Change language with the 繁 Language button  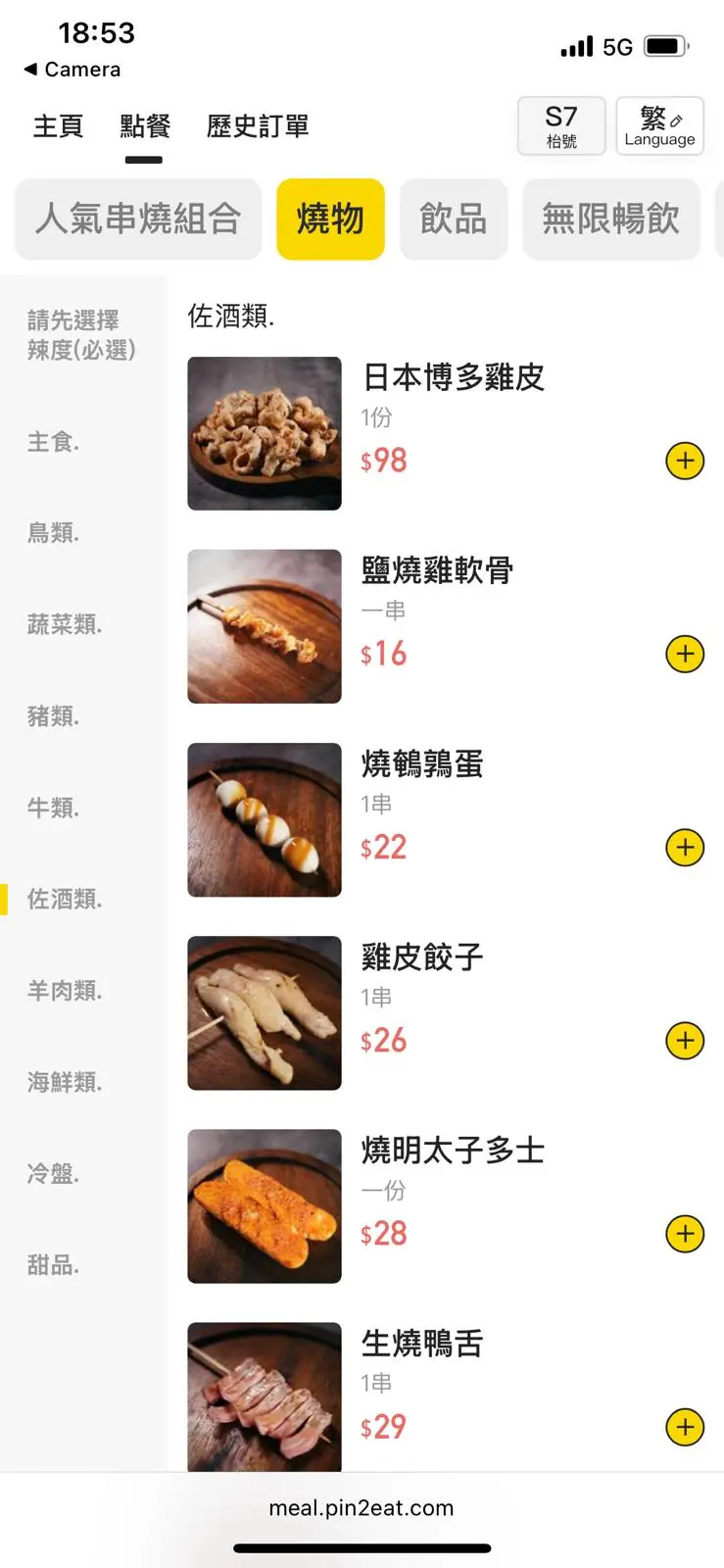659,126
